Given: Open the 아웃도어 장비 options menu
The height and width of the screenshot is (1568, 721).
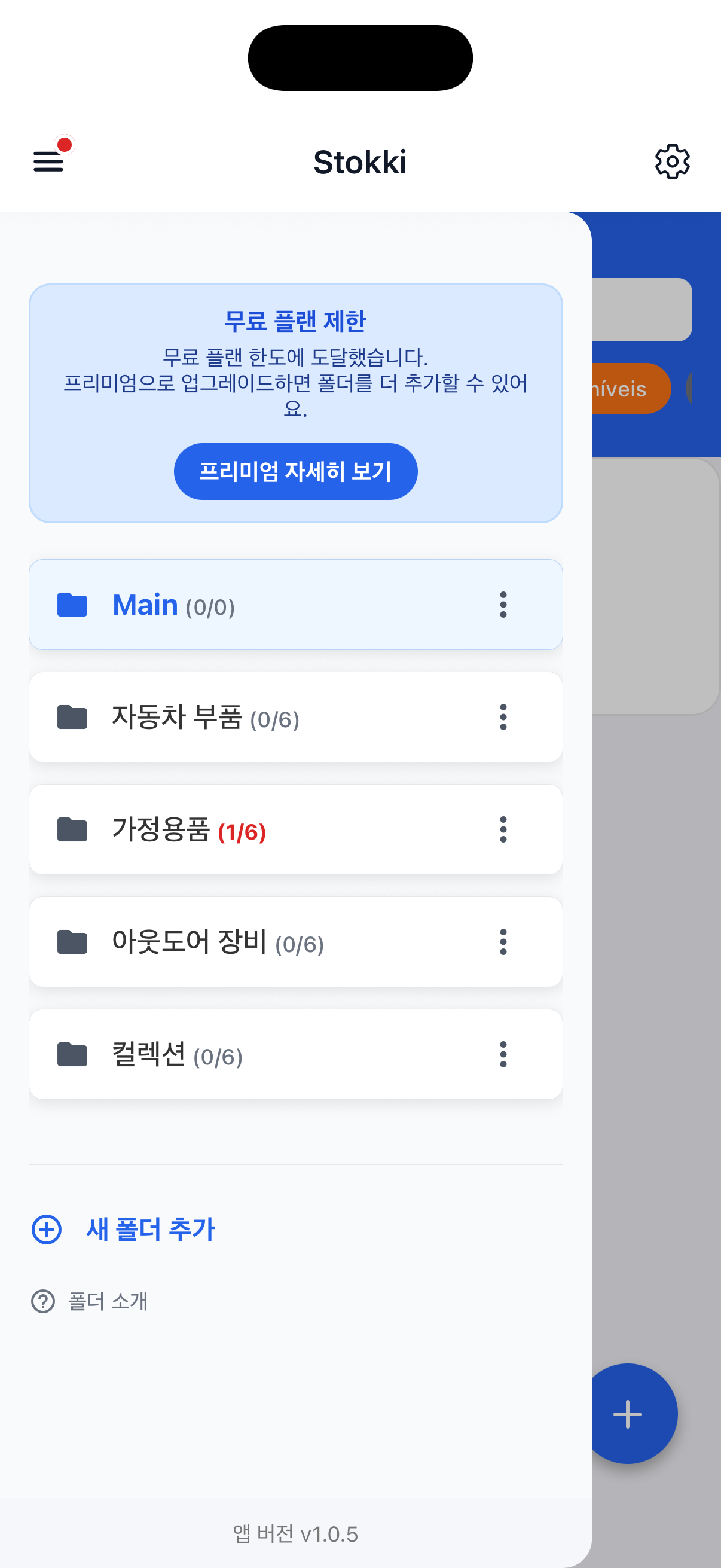Looking at the screenshot, I should (503, 942).
